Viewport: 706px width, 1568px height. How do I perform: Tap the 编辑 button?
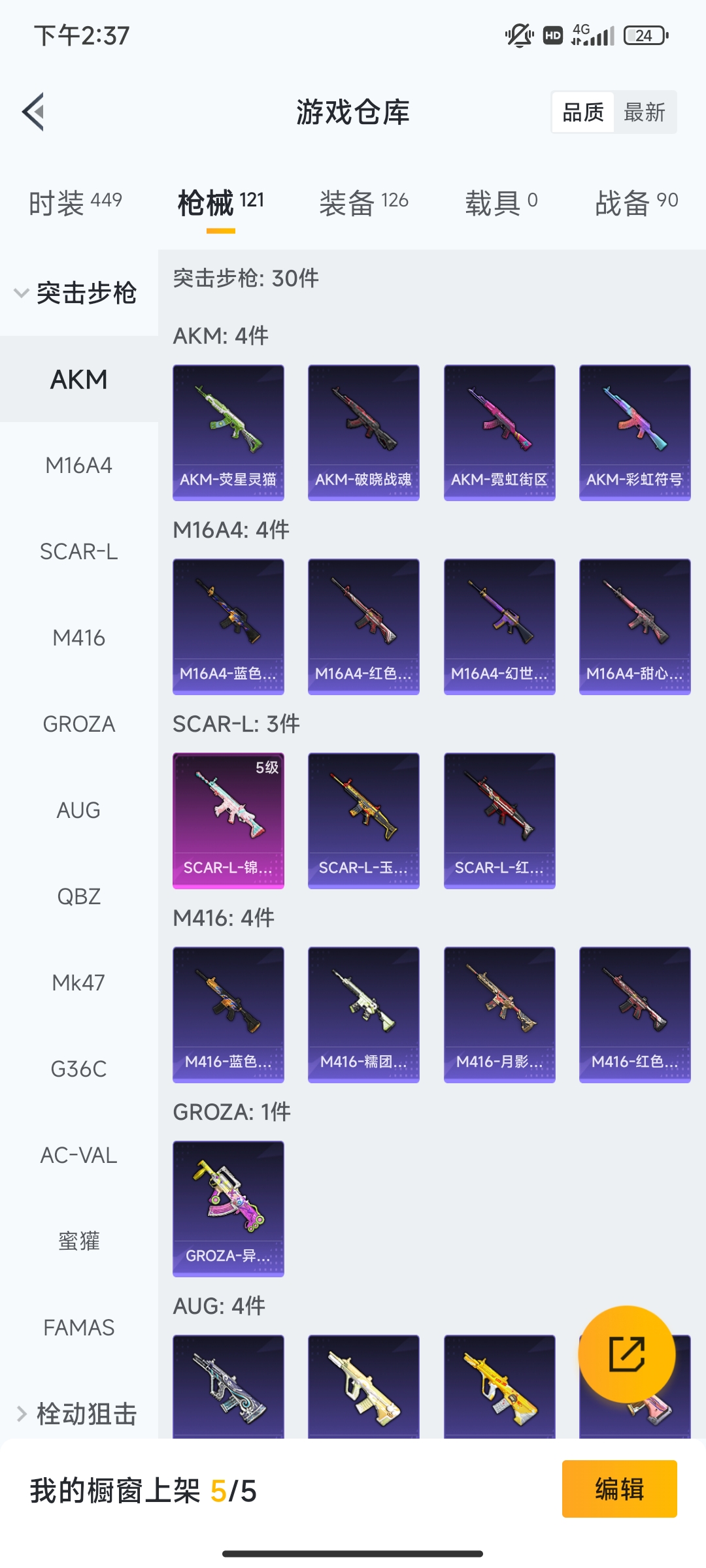point(619,1489)
